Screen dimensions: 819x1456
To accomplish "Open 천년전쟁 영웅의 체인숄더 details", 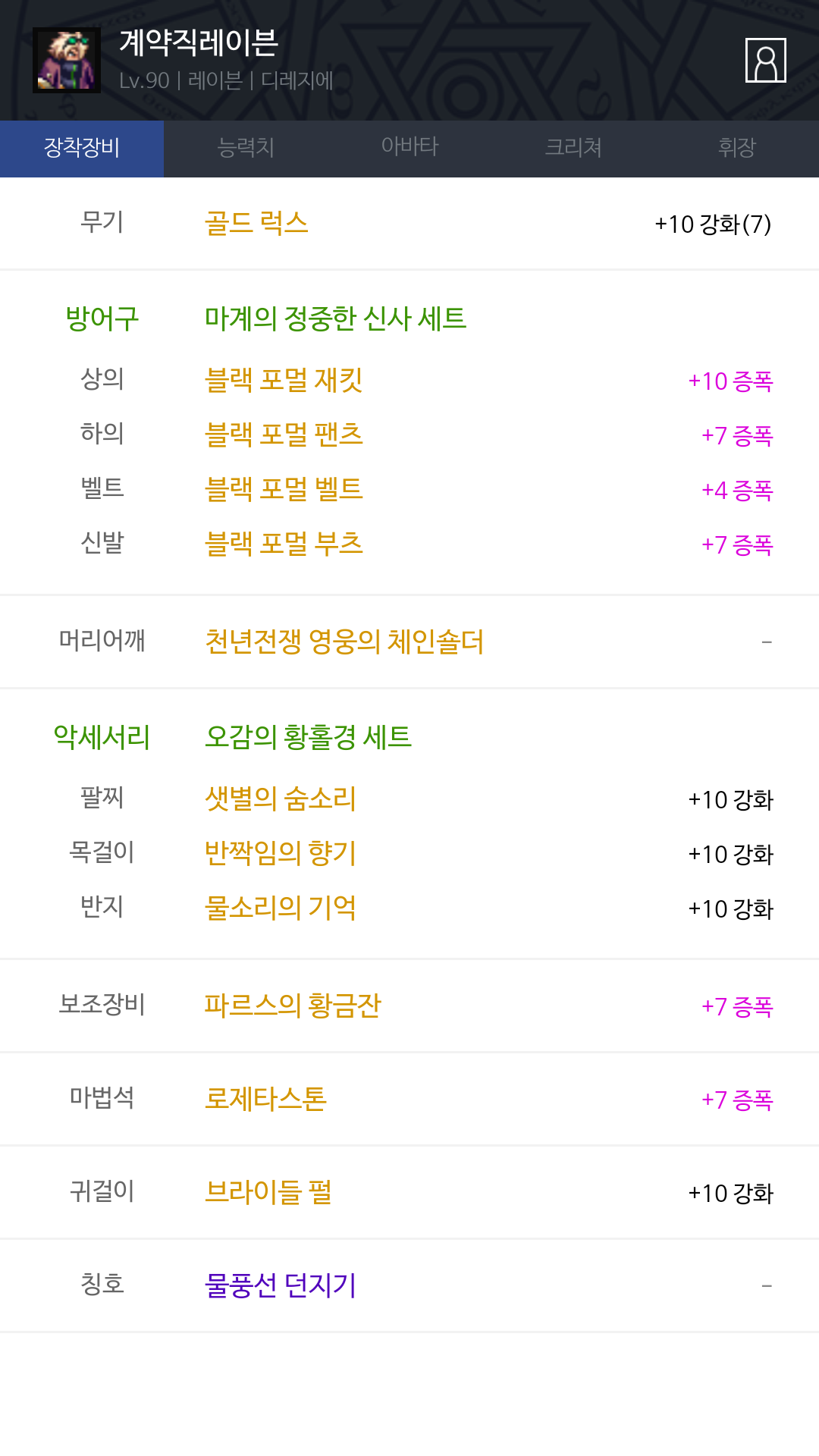I will [344, 642].
